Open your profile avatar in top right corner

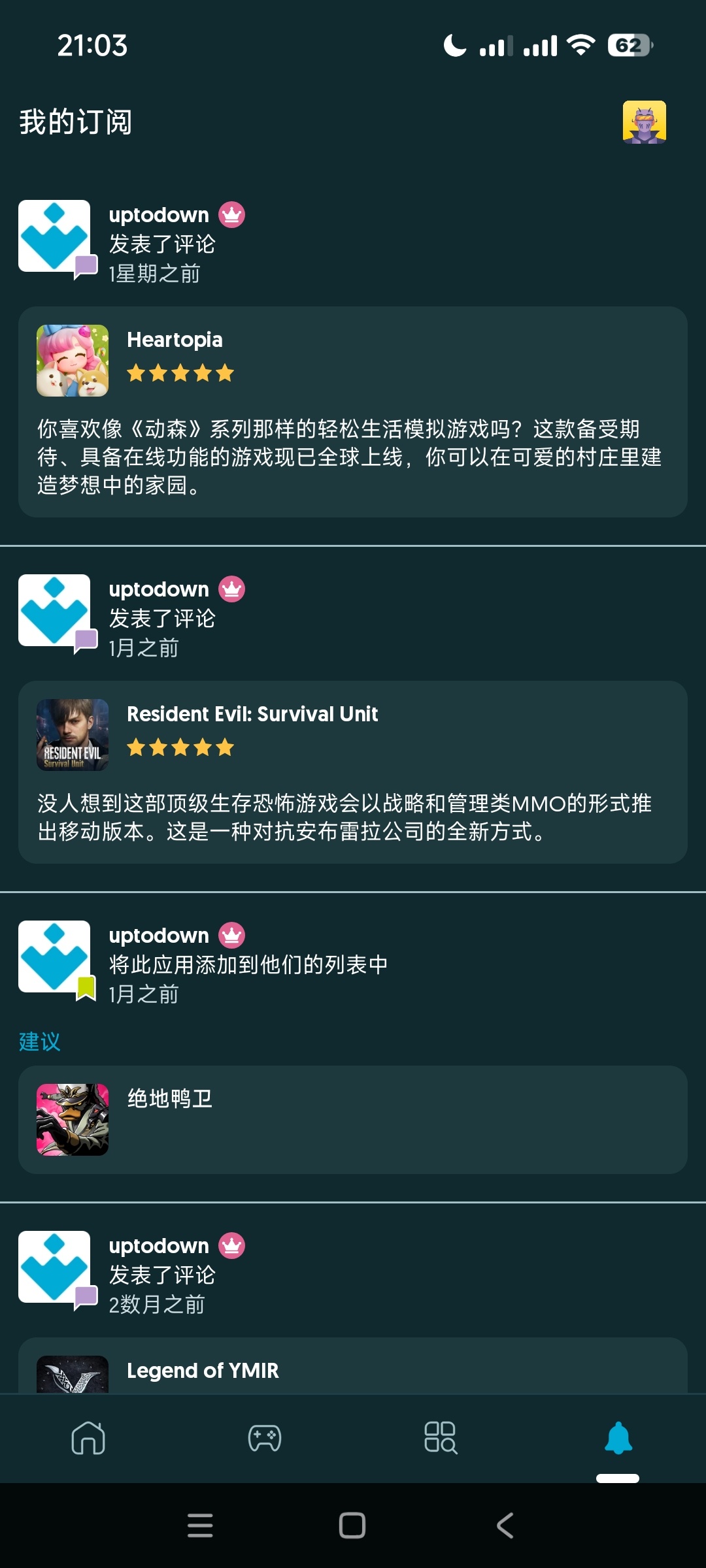[x=645, y=122]
